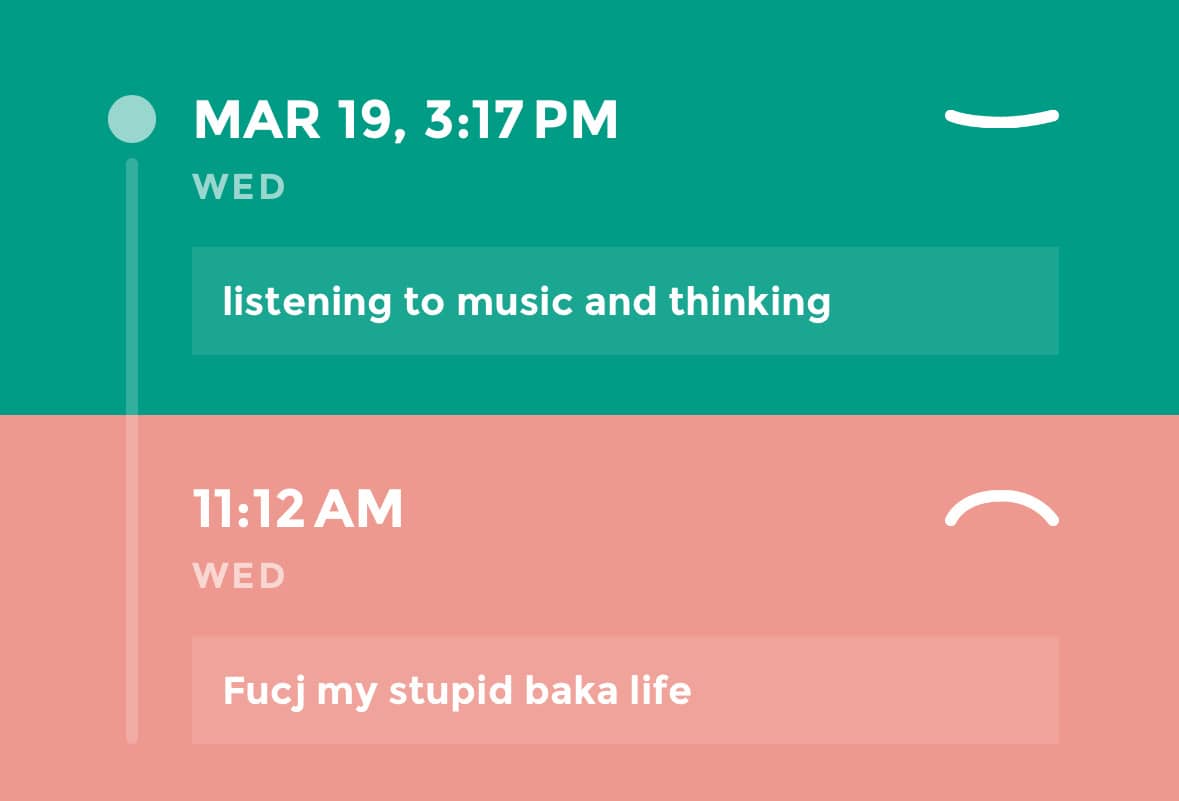Open the note 'listening to music and thinking'

click(x=625, y=301)
